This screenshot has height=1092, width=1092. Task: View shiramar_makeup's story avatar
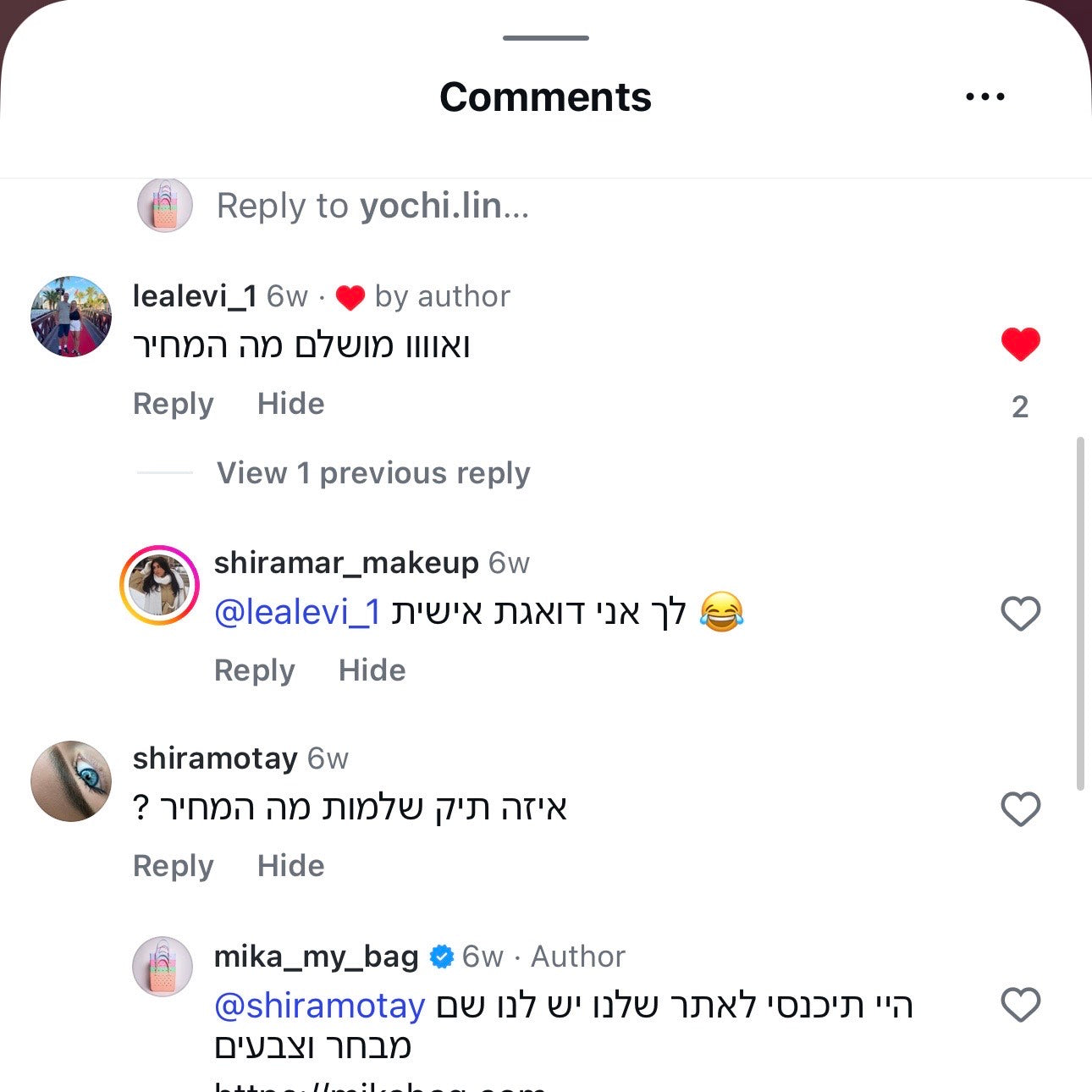(x=159, y=586)
